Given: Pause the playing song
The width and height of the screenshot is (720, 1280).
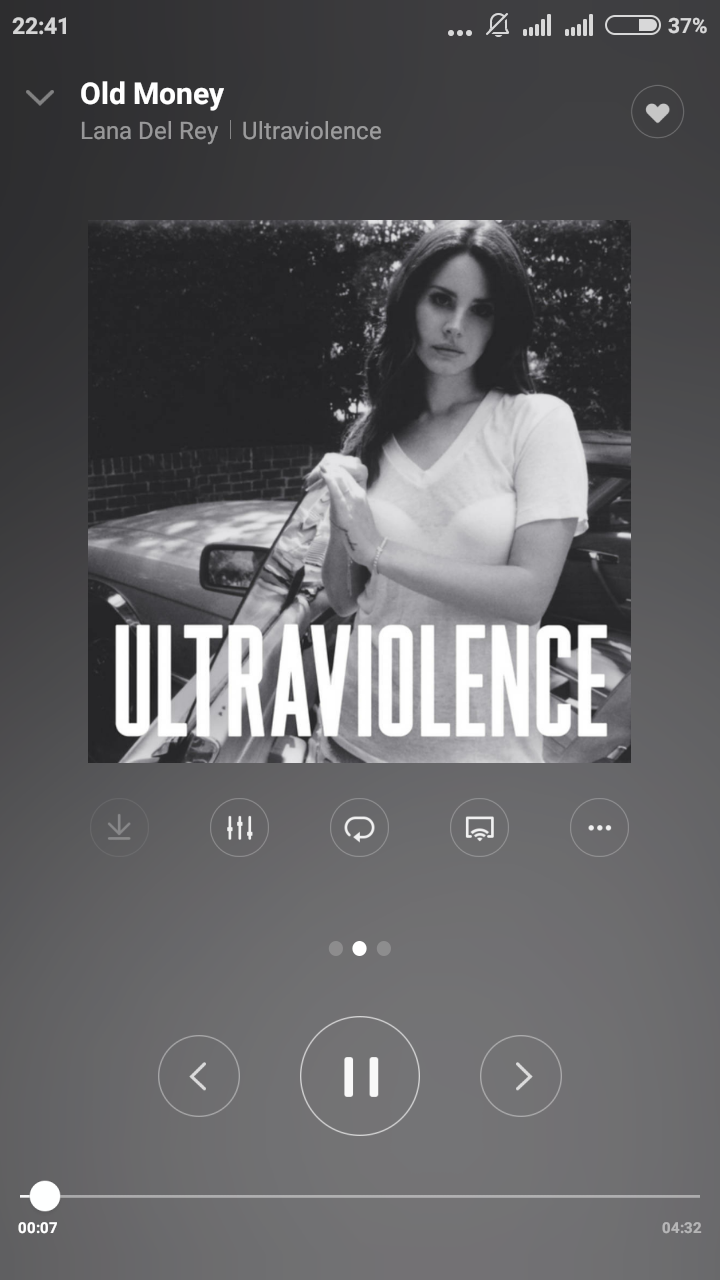Looking at the screenshot, I should coord(360,1076).
